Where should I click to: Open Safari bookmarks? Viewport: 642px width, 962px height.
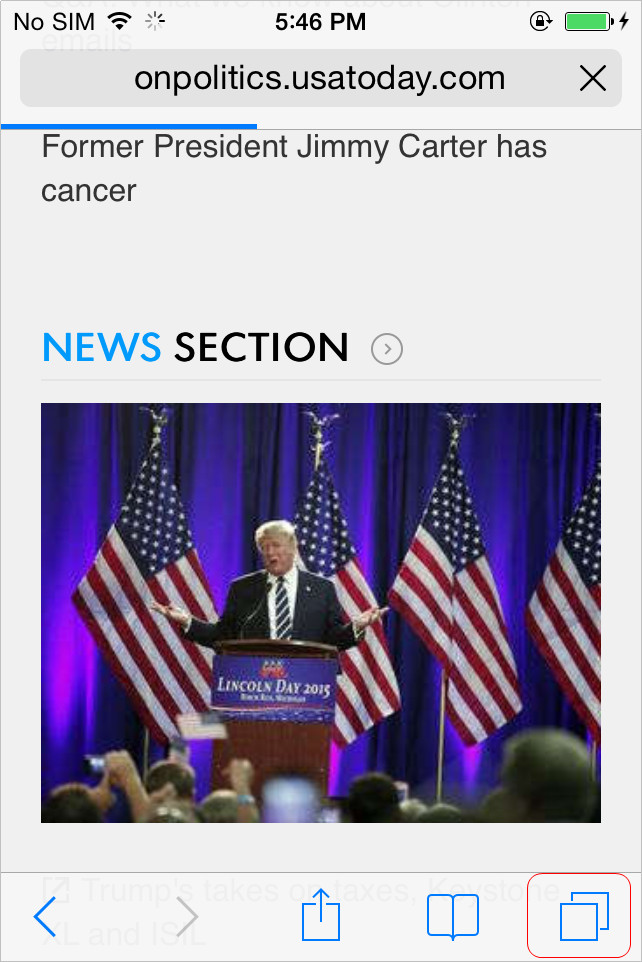tap(452, 917)
